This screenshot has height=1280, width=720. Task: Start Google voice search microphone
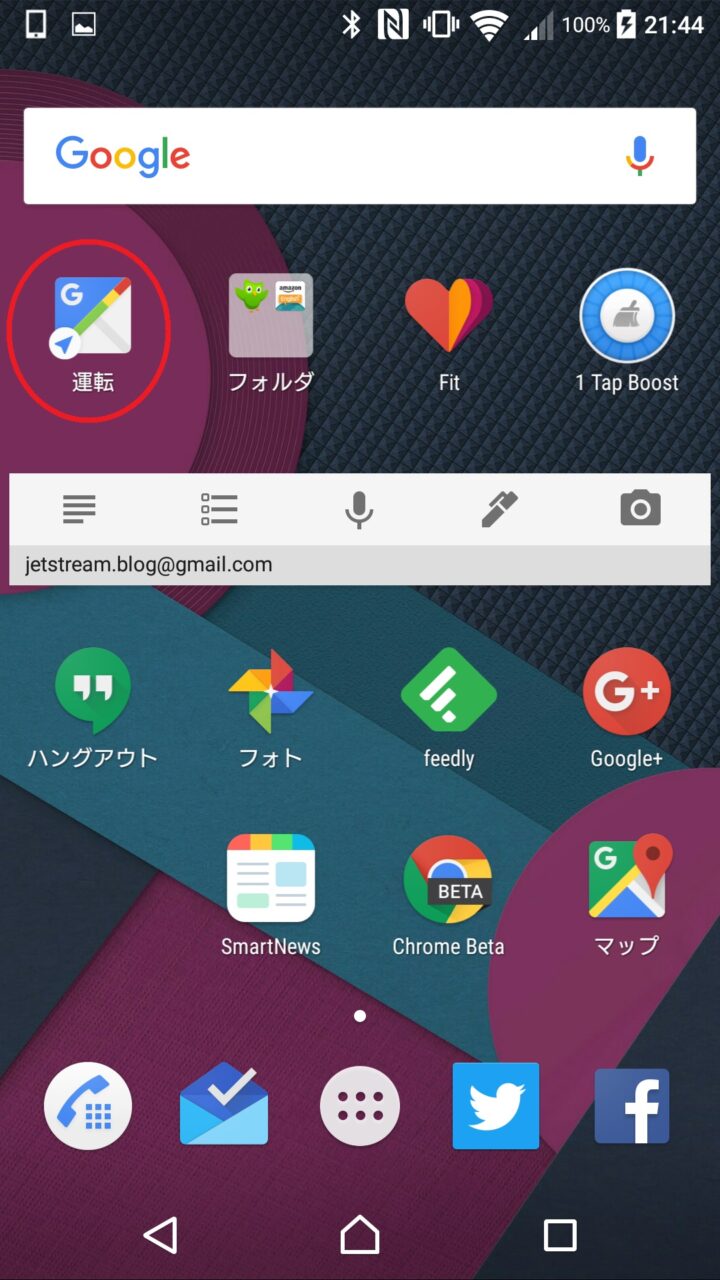point(640,156)
